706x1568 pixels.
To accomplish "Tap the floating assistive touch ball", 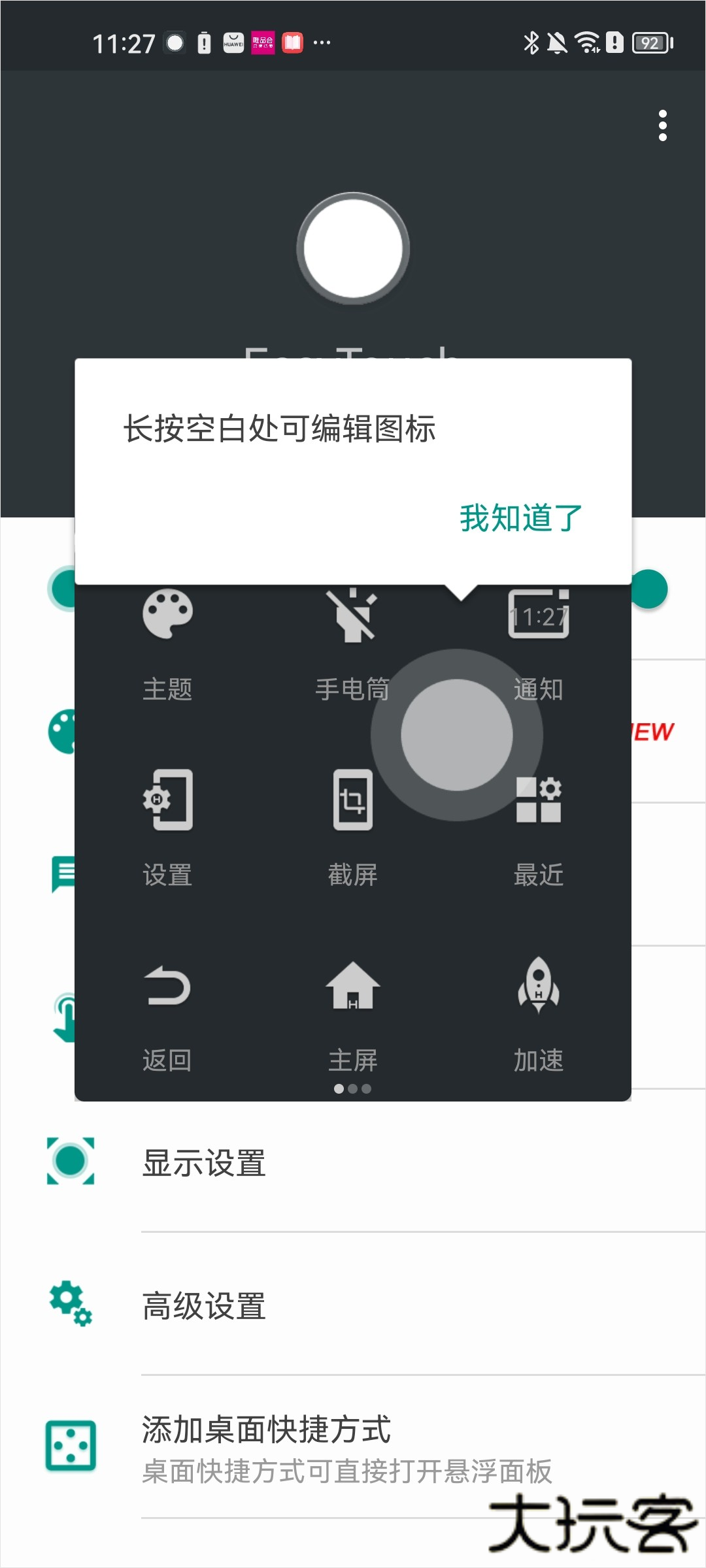I will coord(456,735).
